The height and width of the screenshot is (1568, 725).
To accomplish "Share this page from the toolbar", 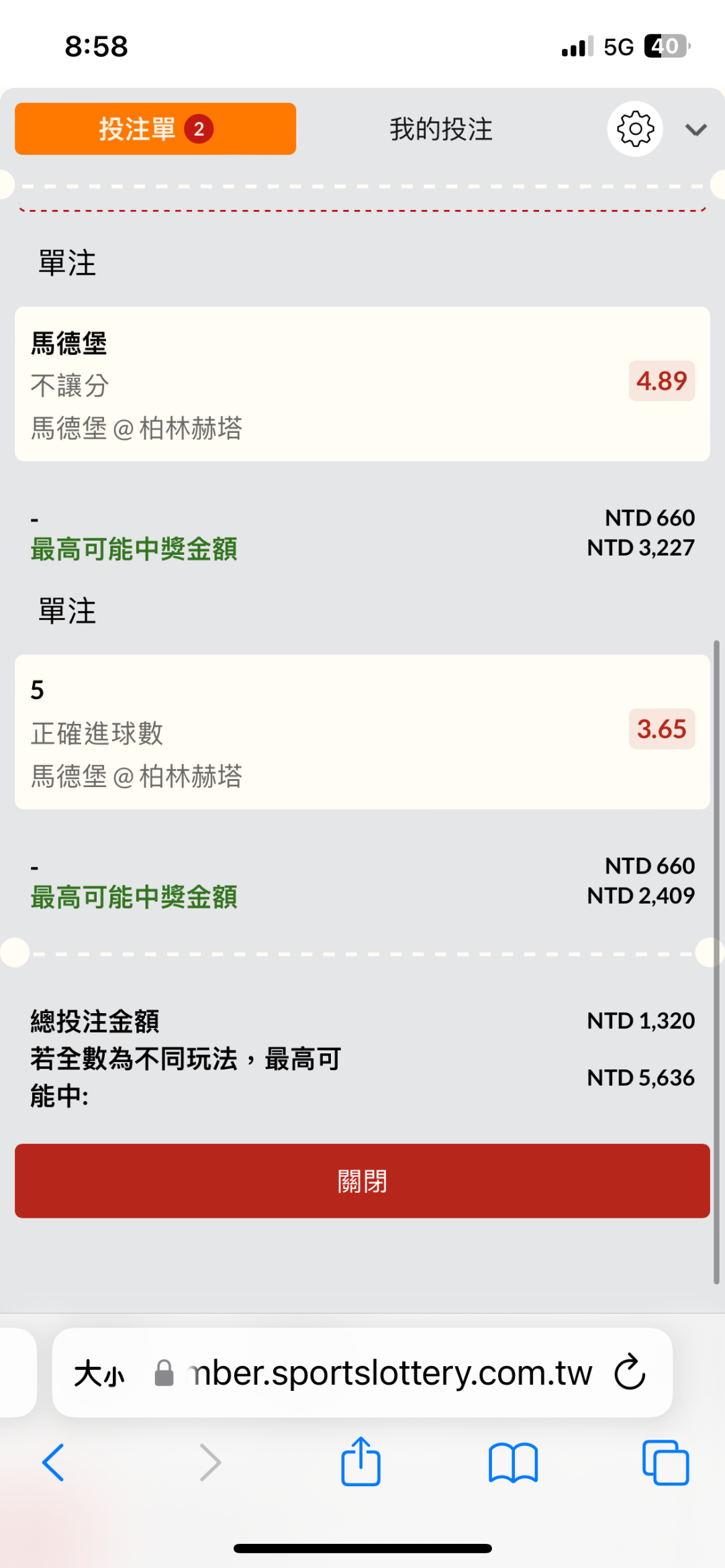I will pyautogui.click(x=361, y=1461).
